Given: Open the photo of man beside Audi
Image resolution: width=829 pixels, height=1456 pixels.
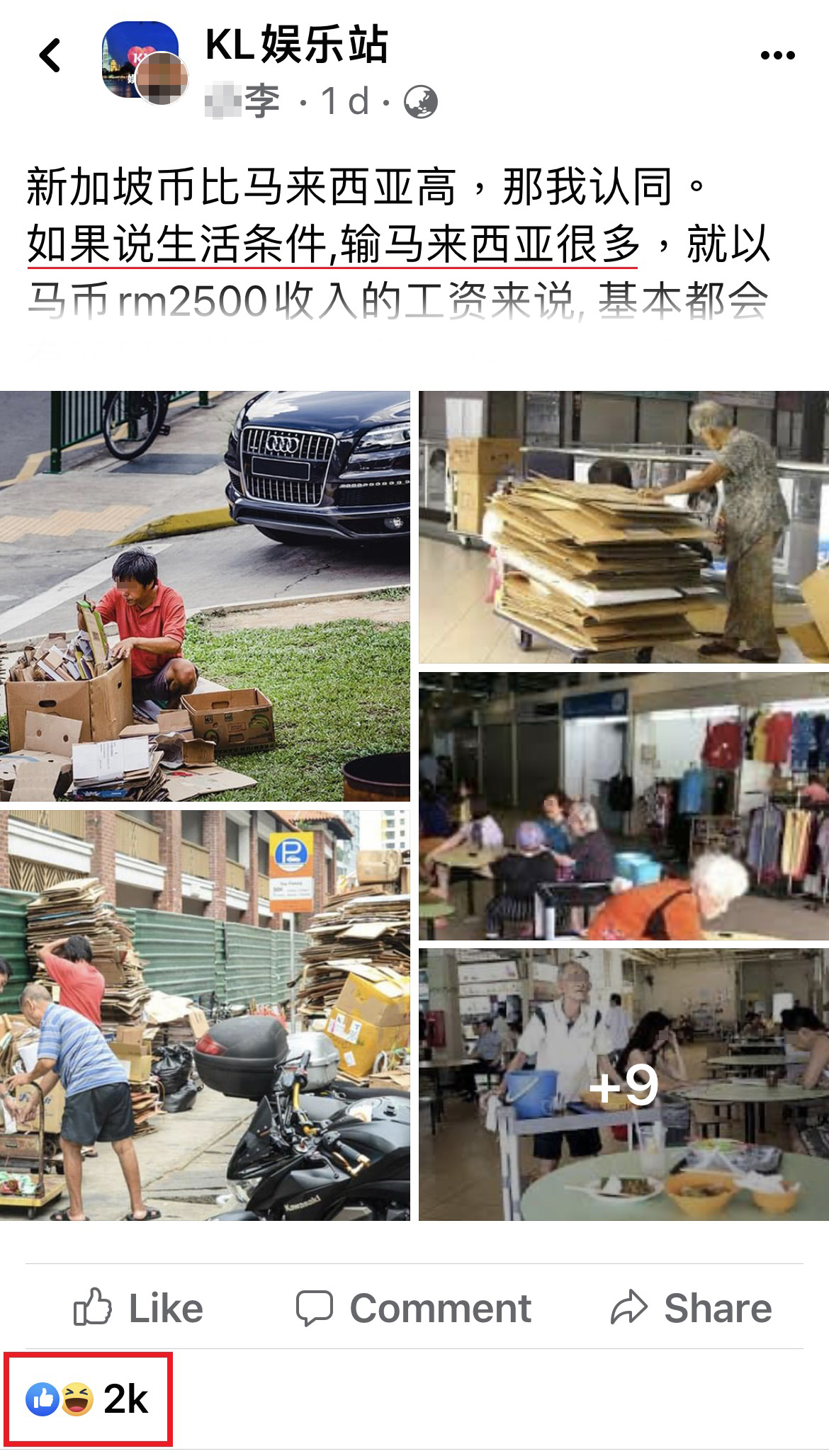Looking at the screenshot, I should click(205, 596).
